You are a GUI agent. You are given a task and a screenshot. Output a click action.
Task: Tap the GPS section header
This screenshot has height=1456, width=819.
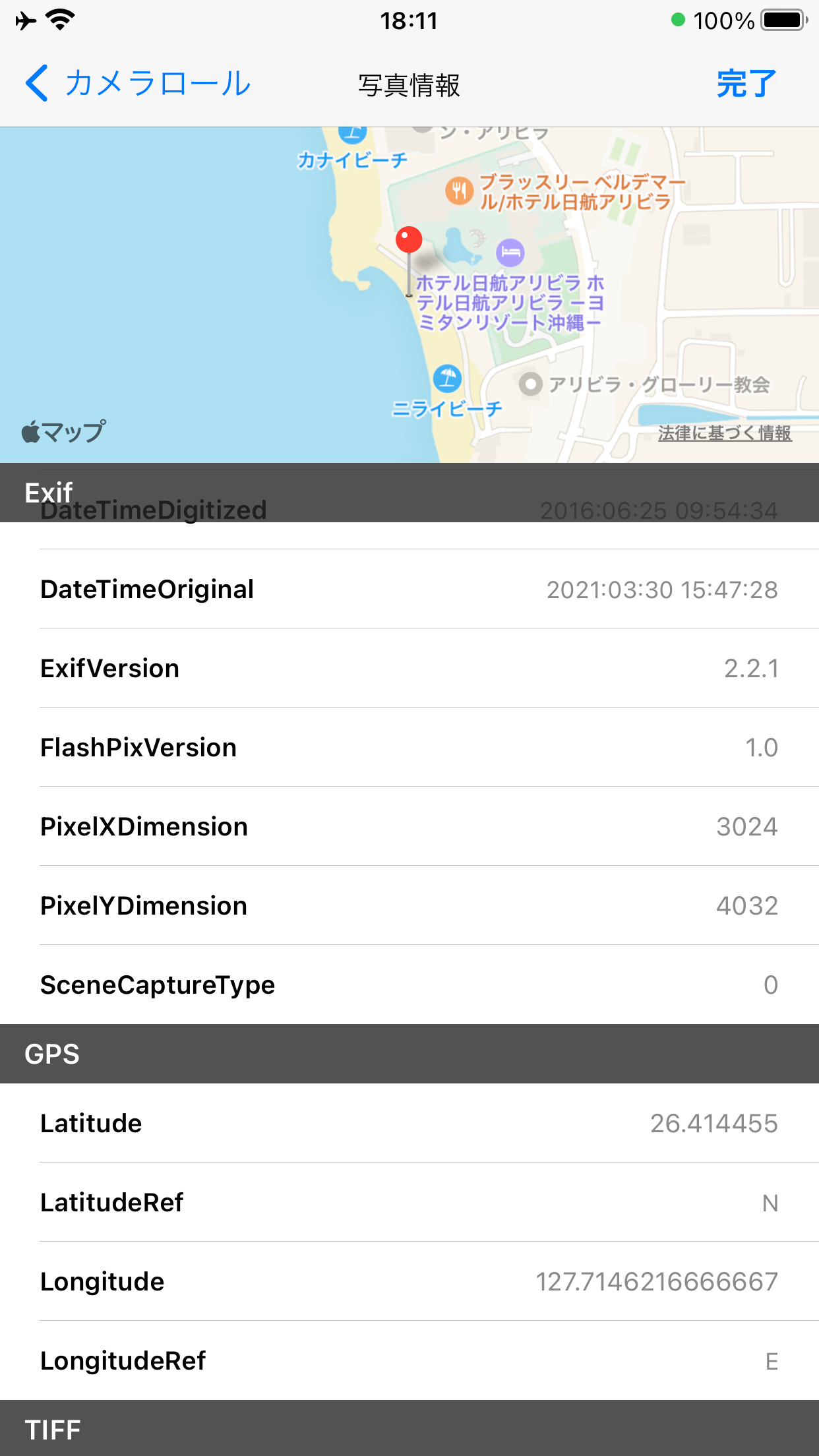[51, 1053]
